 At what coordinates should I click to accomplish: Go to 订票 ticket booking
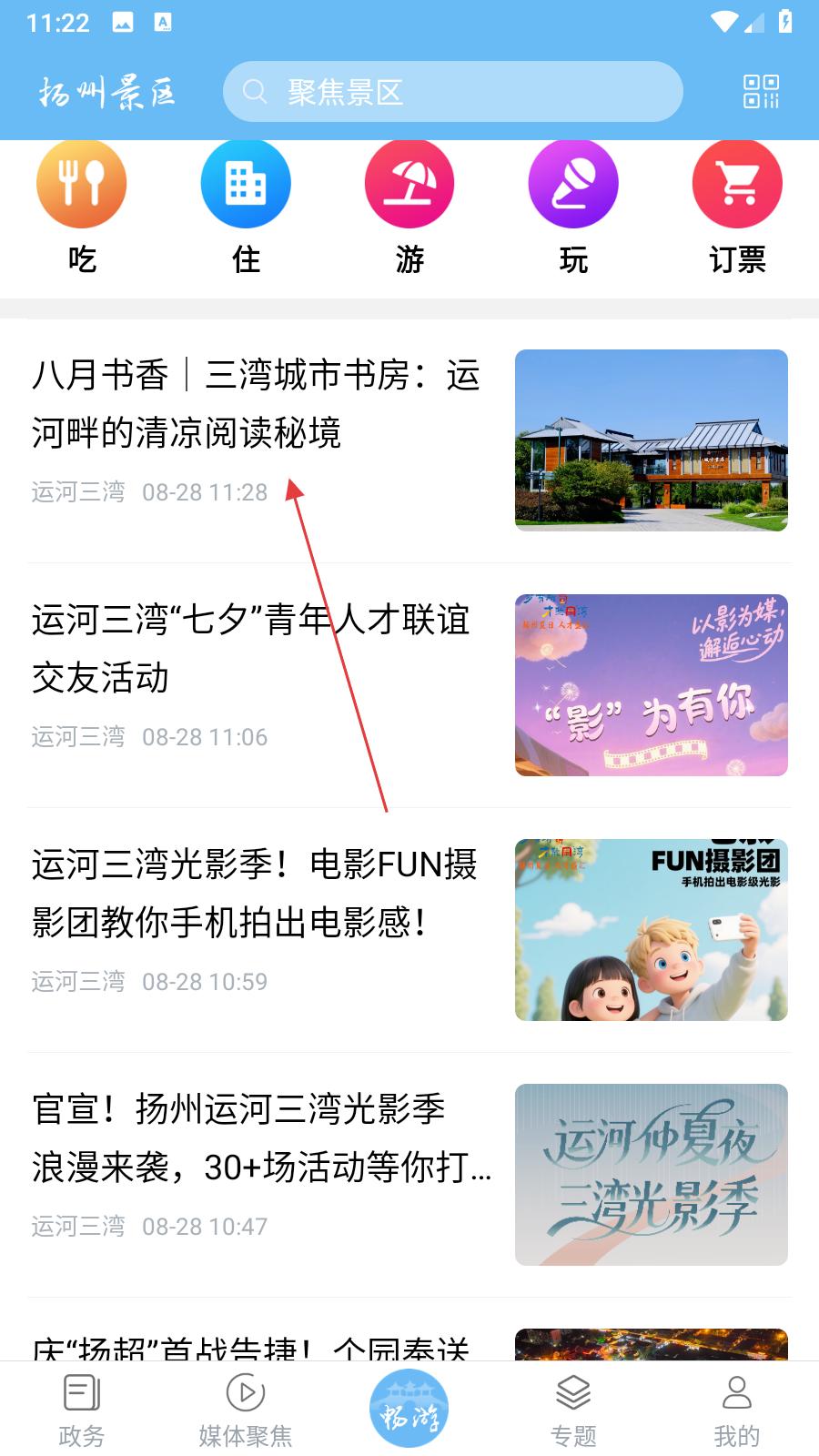(737, 207)
